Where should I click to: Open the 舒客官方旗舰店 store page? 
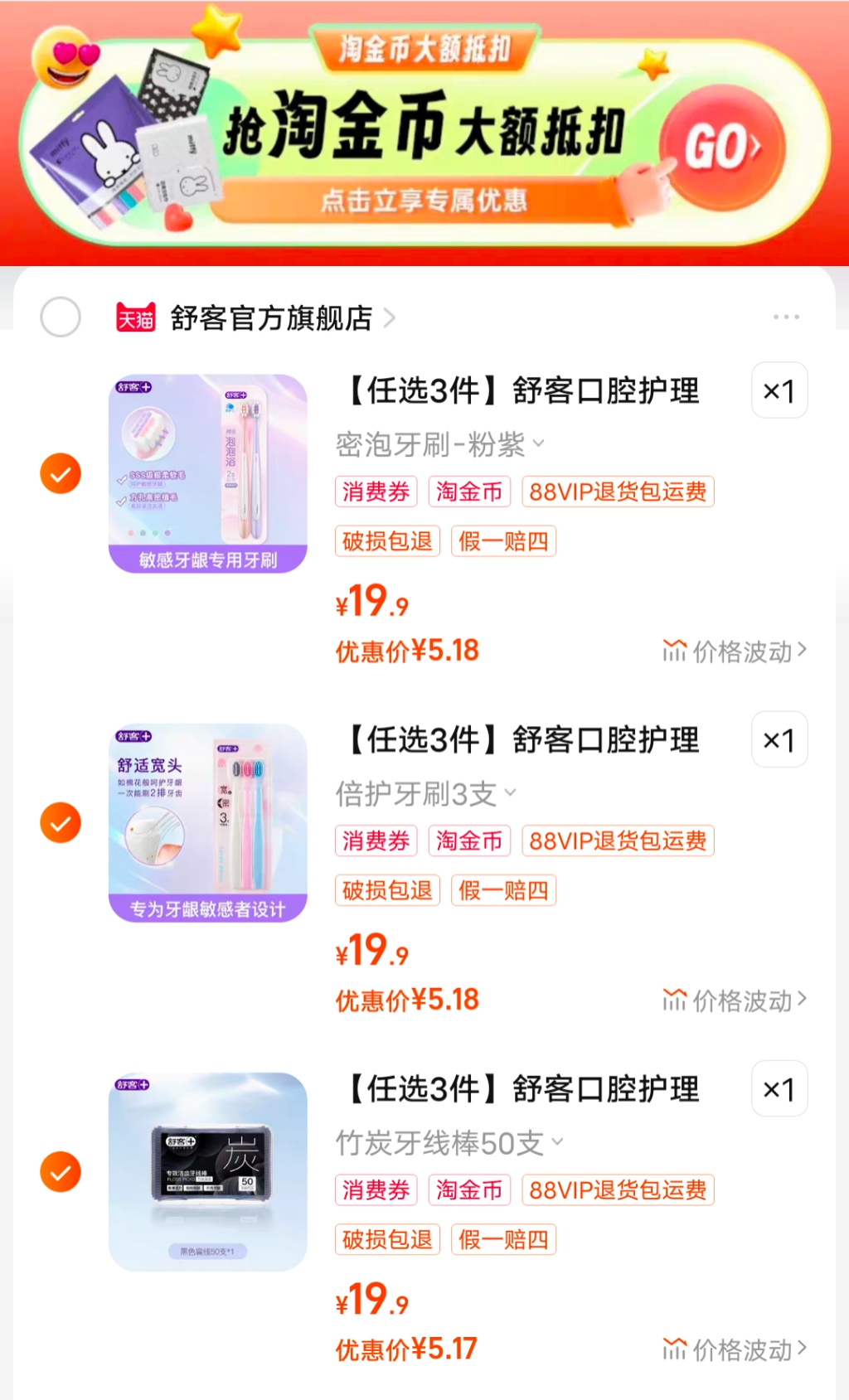(274, 317)
